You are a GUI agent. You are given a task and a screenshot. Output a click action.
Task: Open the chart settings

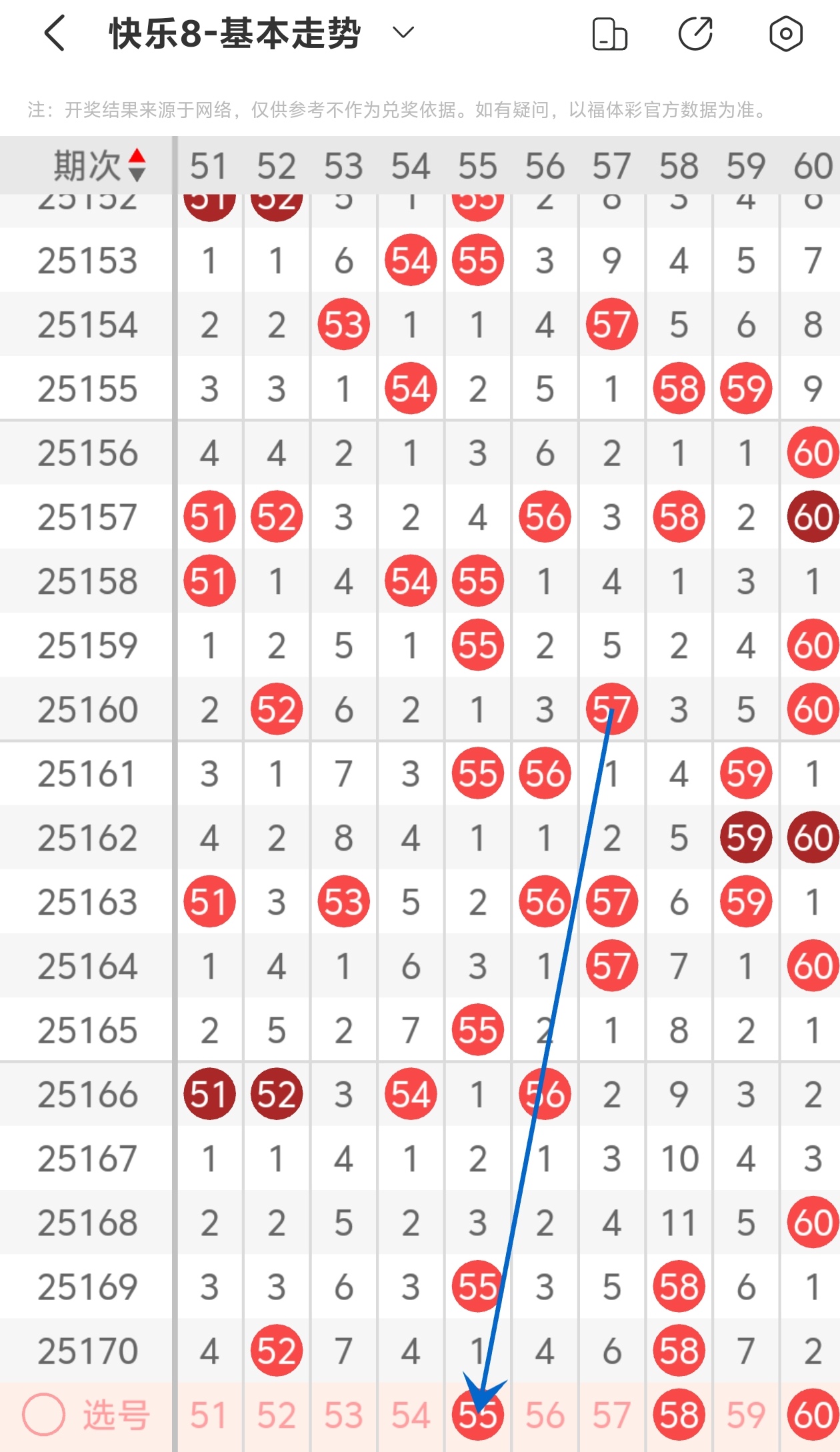(x=785, y=33)
